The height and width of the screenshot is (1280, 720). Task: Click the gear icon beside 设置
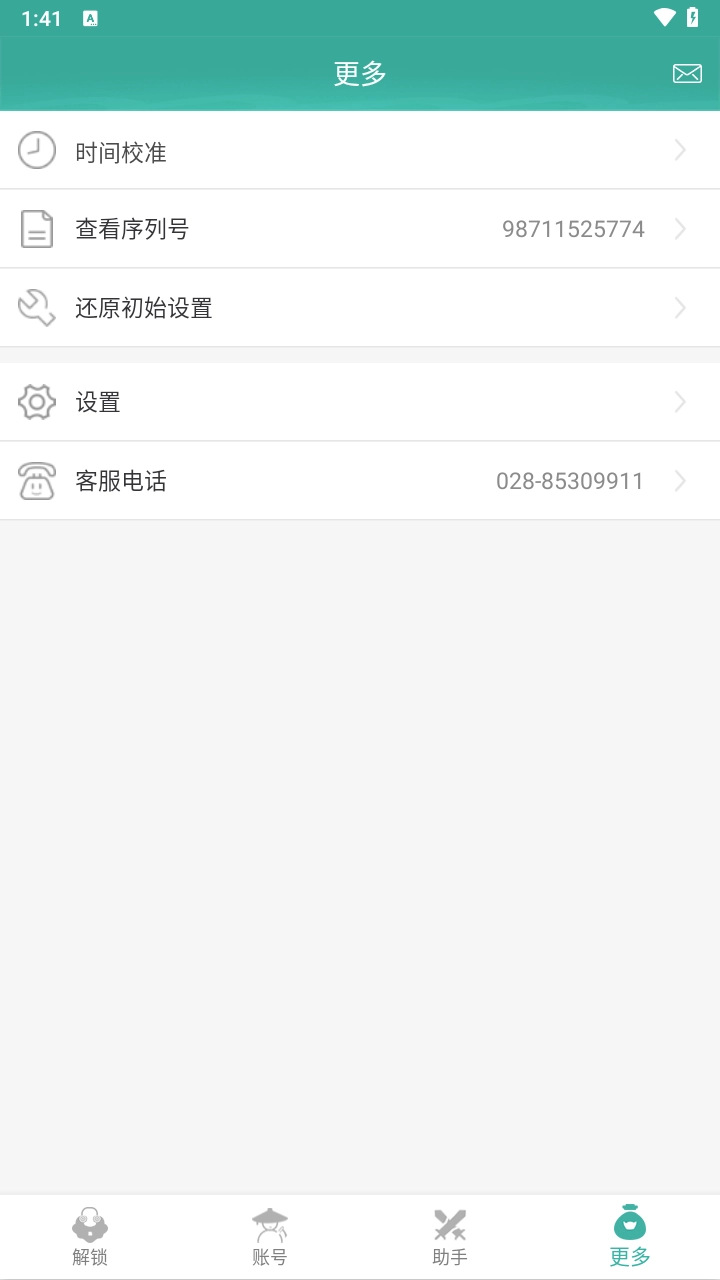[x=36, y=401]
